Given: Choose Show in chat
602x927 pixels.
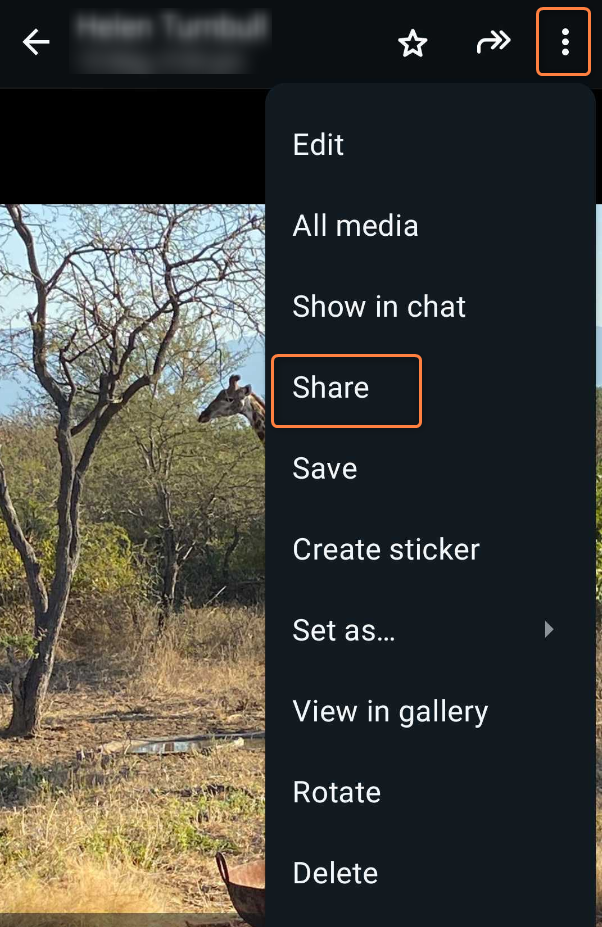Looking at the screenshot, I should coord(379,307).
